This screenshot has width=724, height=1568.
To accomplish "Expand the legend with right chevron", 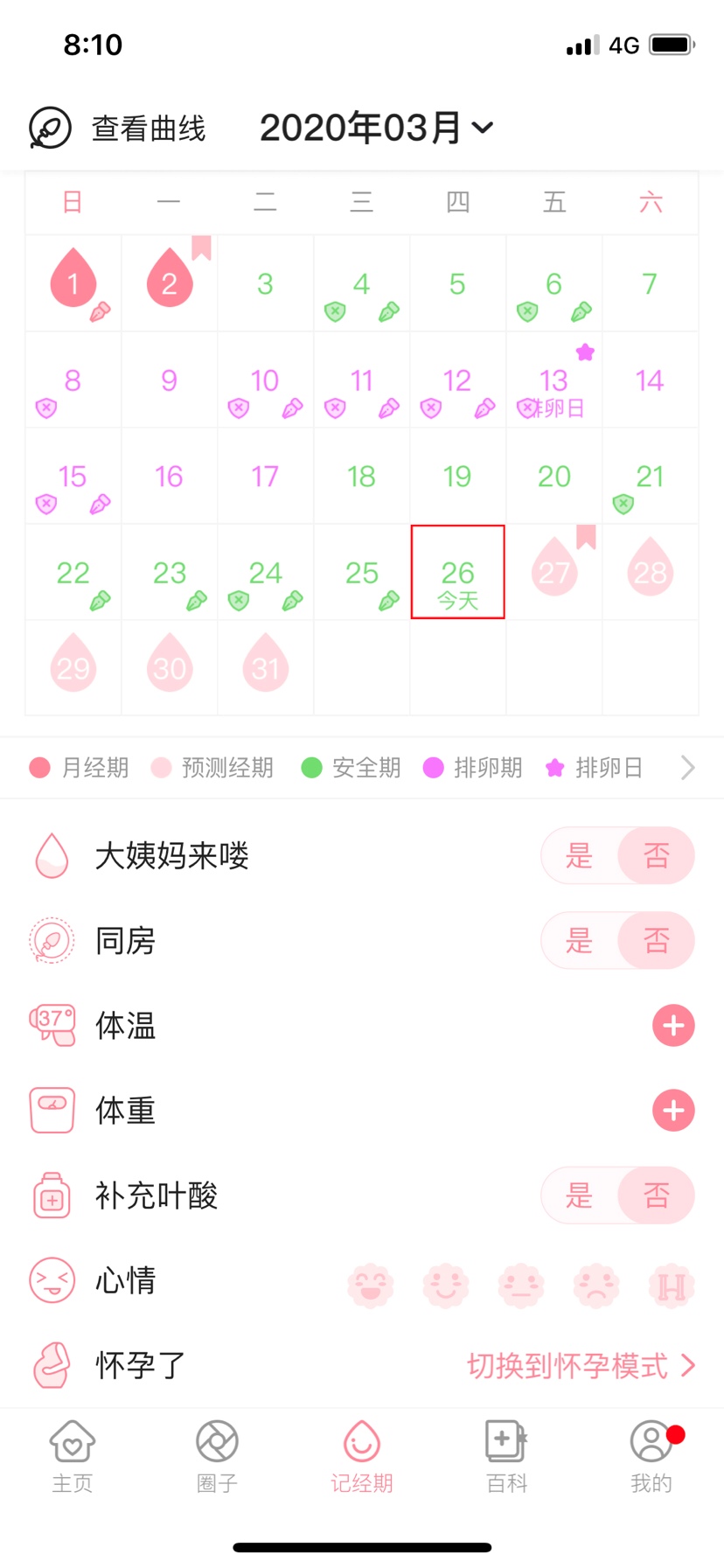I will pos(687,768).
